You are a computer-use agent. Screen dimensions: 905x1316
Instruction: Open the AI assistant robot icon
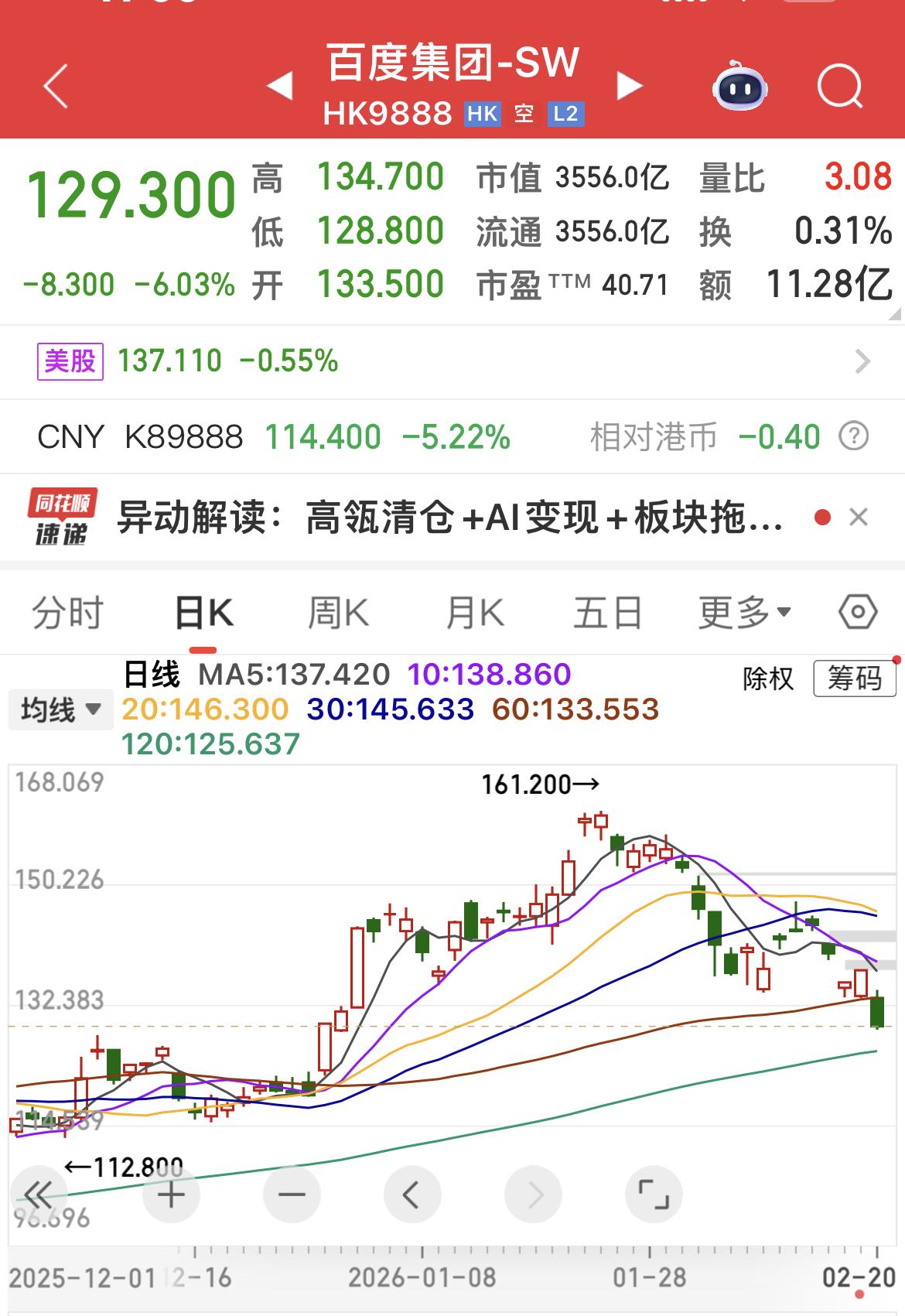point(740,87)
